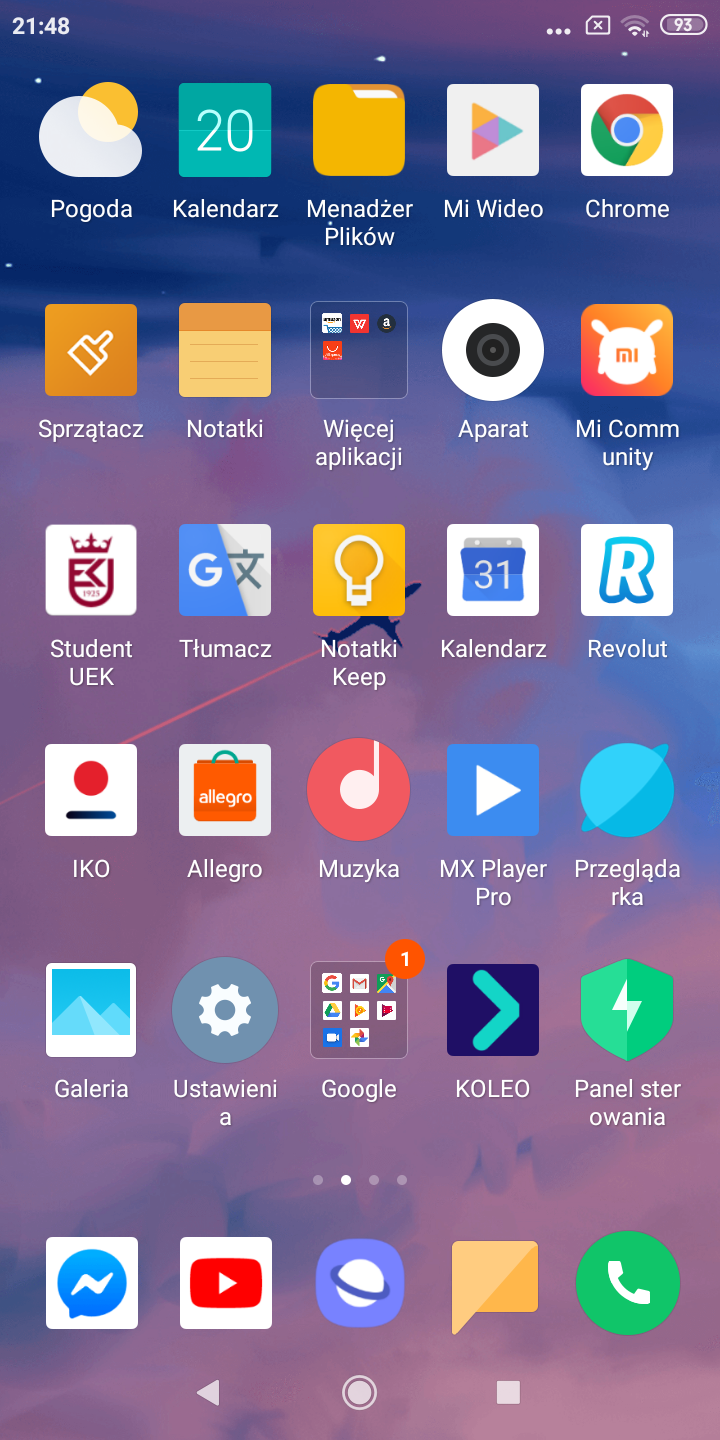Open the Allegro shopping app
The image size is (720, 1440).
click(x=224, y=790)
